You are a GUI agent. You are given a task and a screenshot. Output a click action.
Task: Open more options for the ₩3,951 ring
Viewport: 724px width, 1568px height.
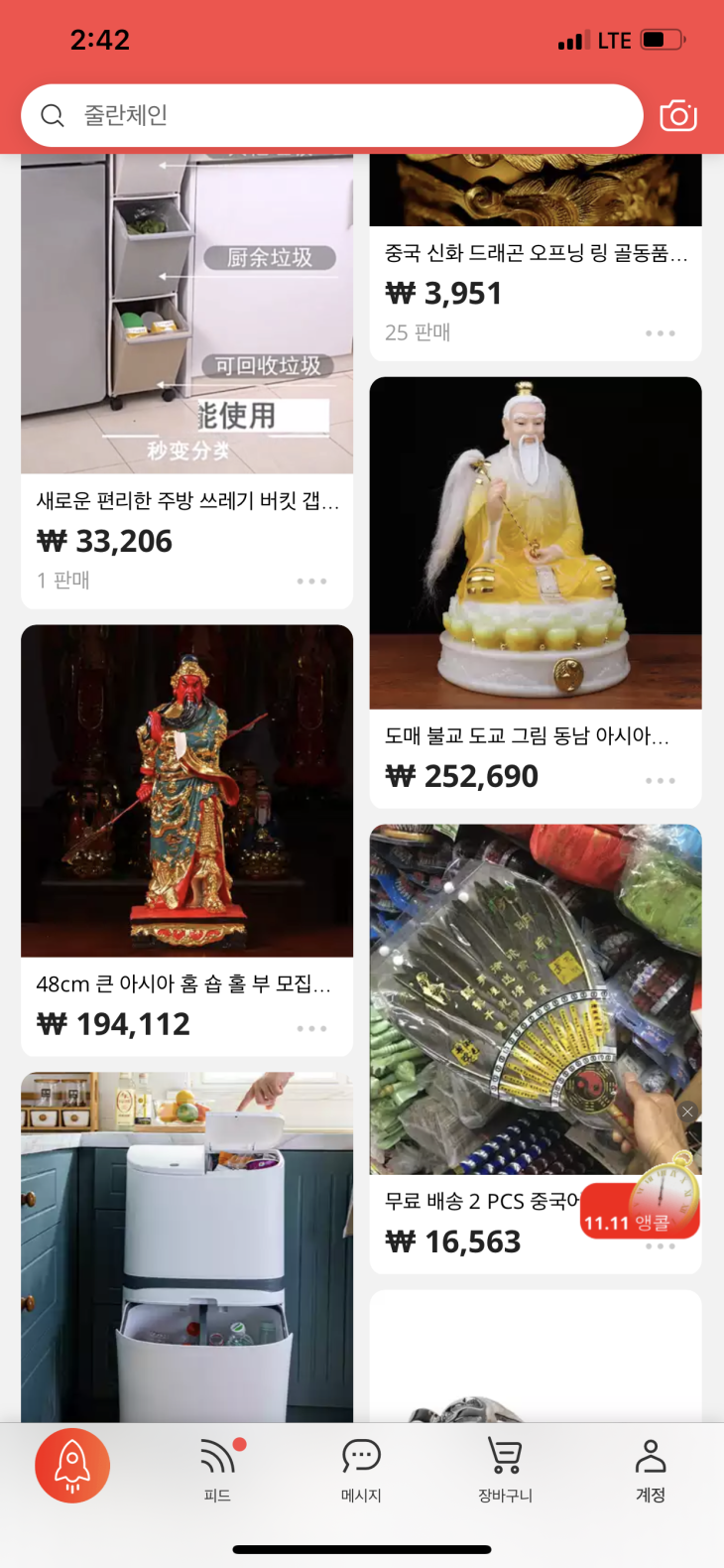click(x=661, y=333)
